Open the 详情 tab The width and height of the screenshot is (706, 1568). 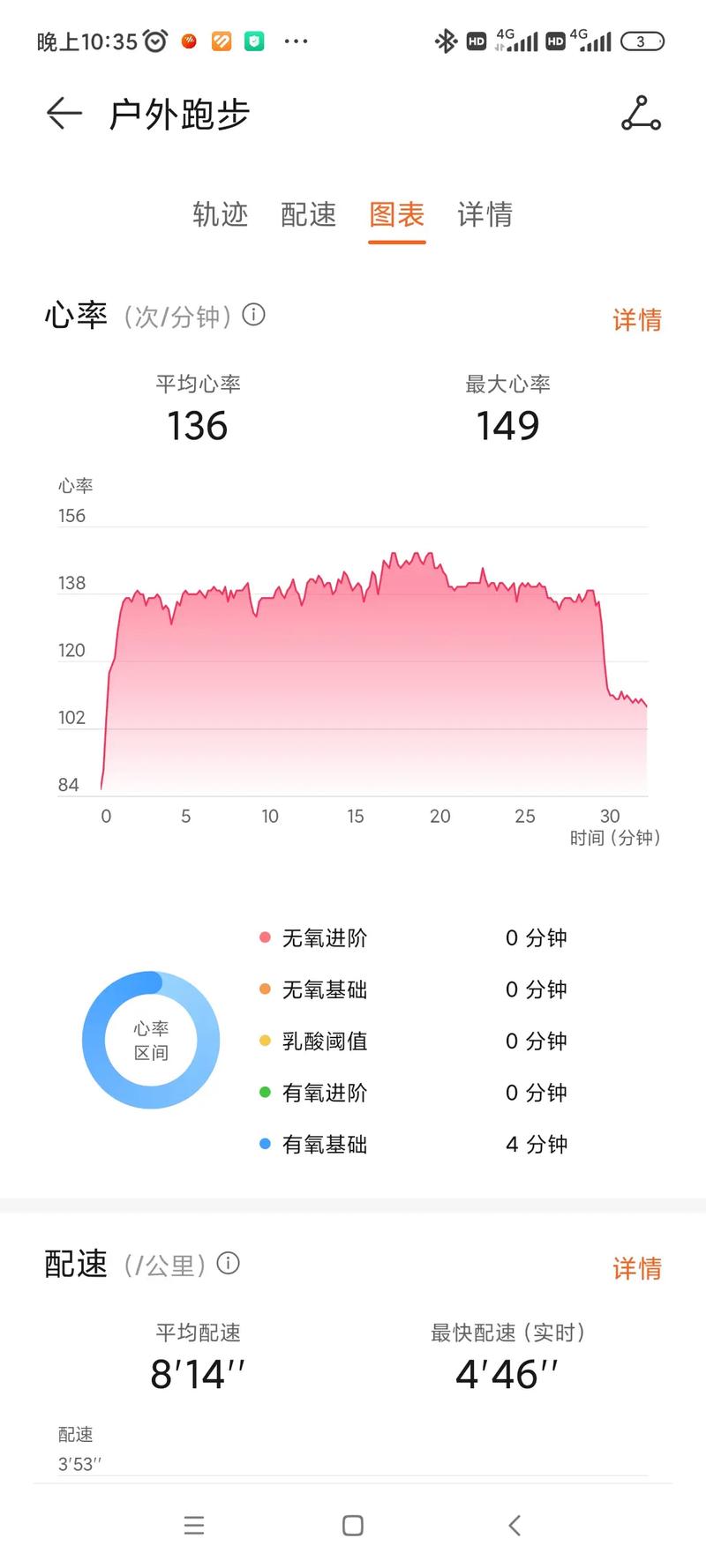pos(484,214)
